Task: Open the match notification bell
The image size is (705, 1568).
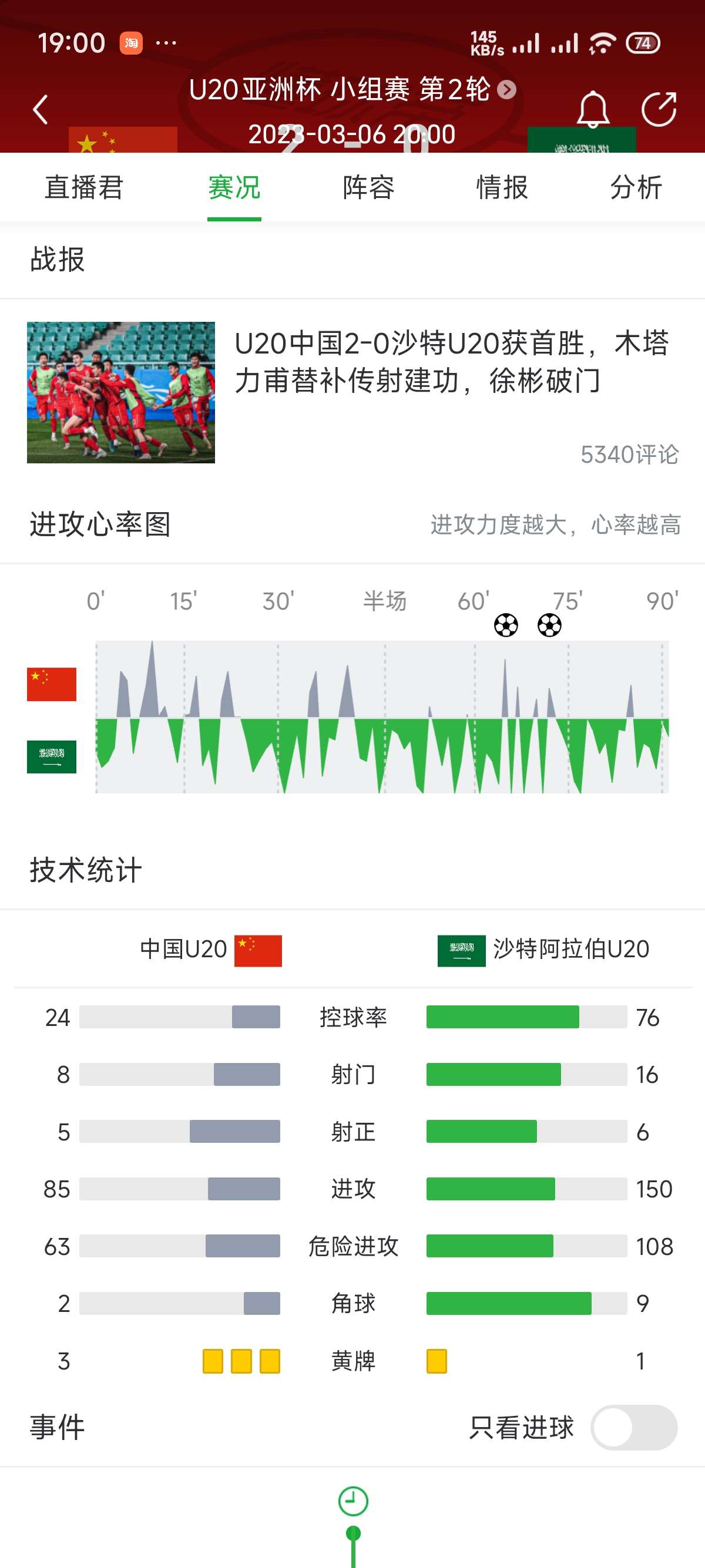Action: click(592, 110)
